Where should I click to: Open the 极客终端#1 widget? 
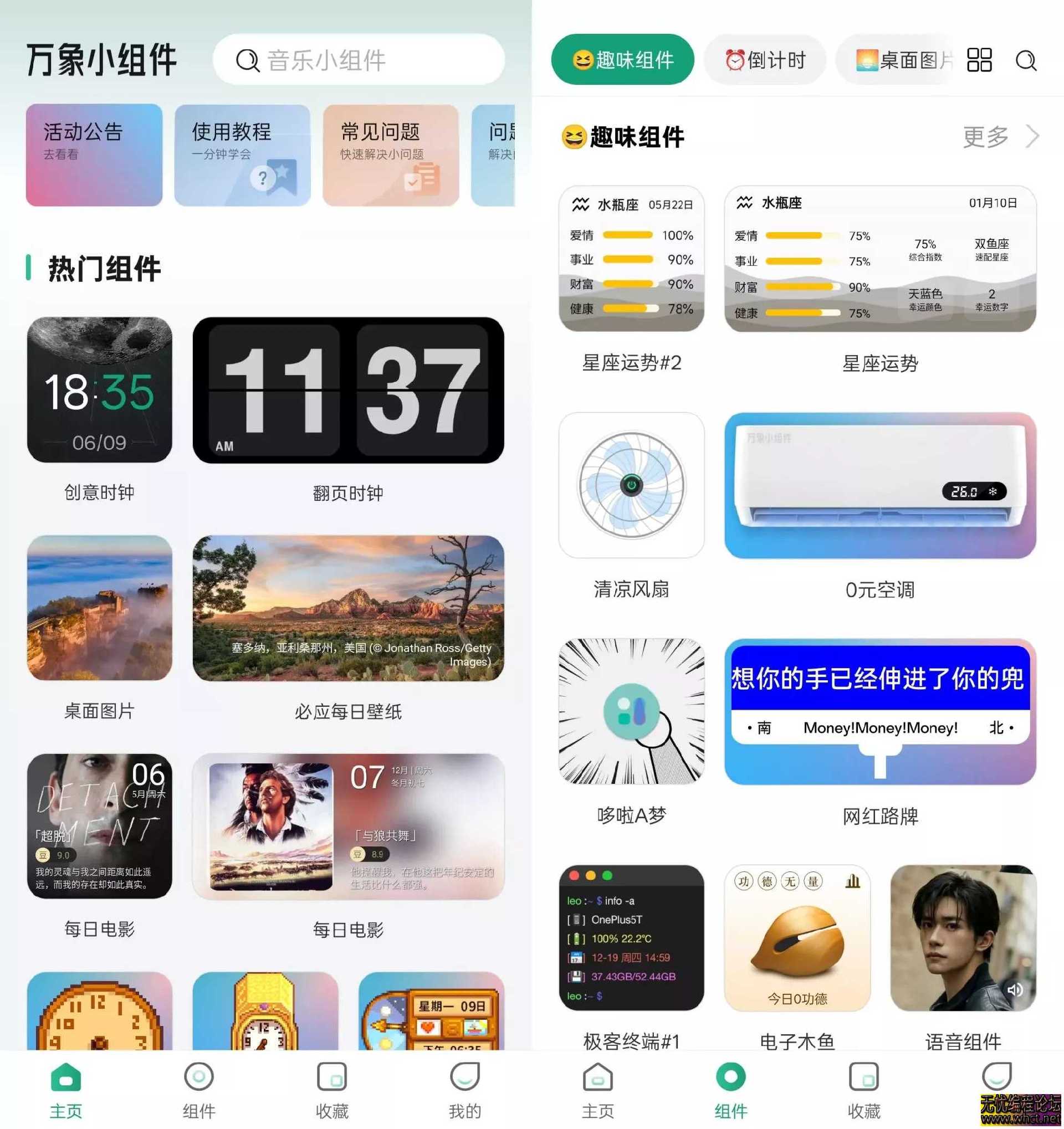631,937
